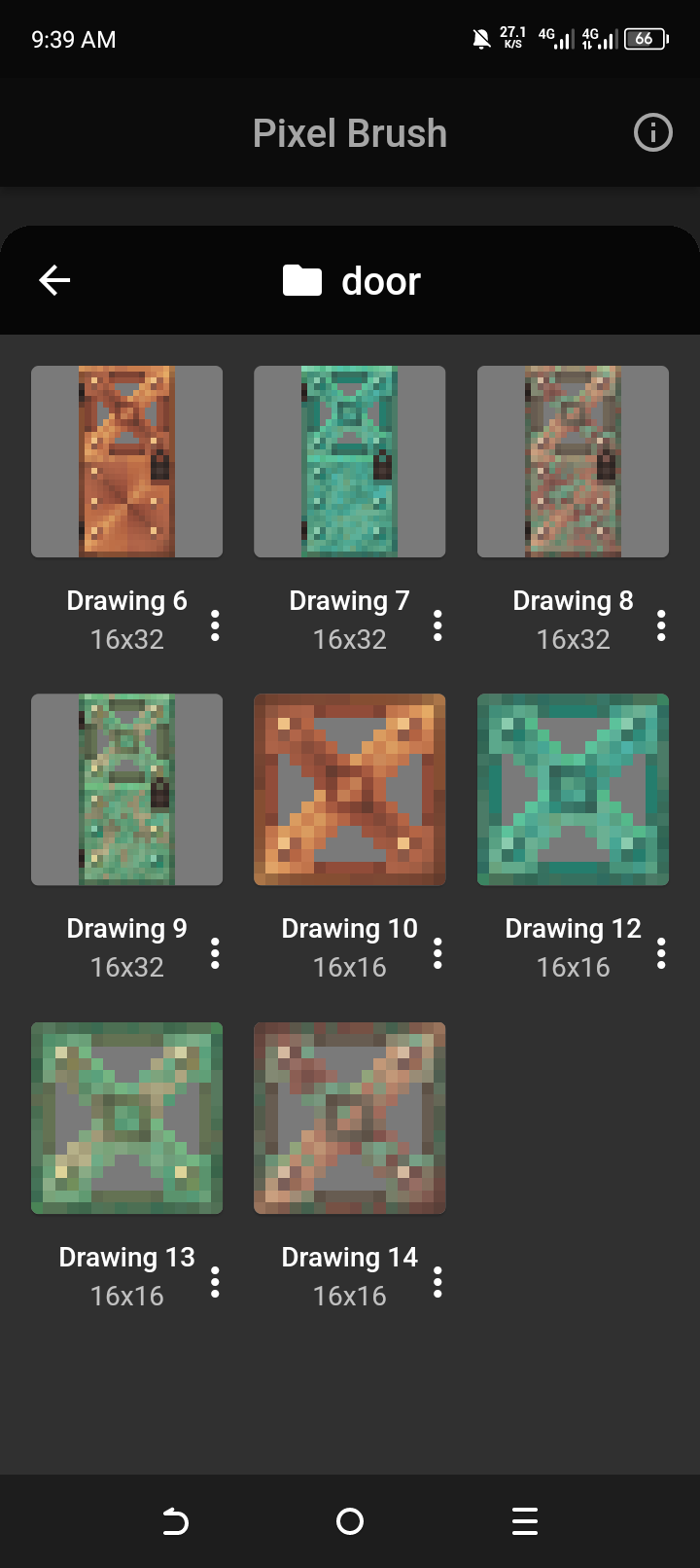Image resolution: width=700 pixels, height=1568 pixels.
Task: Open recent apps from navigation bar
Action: [x=525, y=1521]
